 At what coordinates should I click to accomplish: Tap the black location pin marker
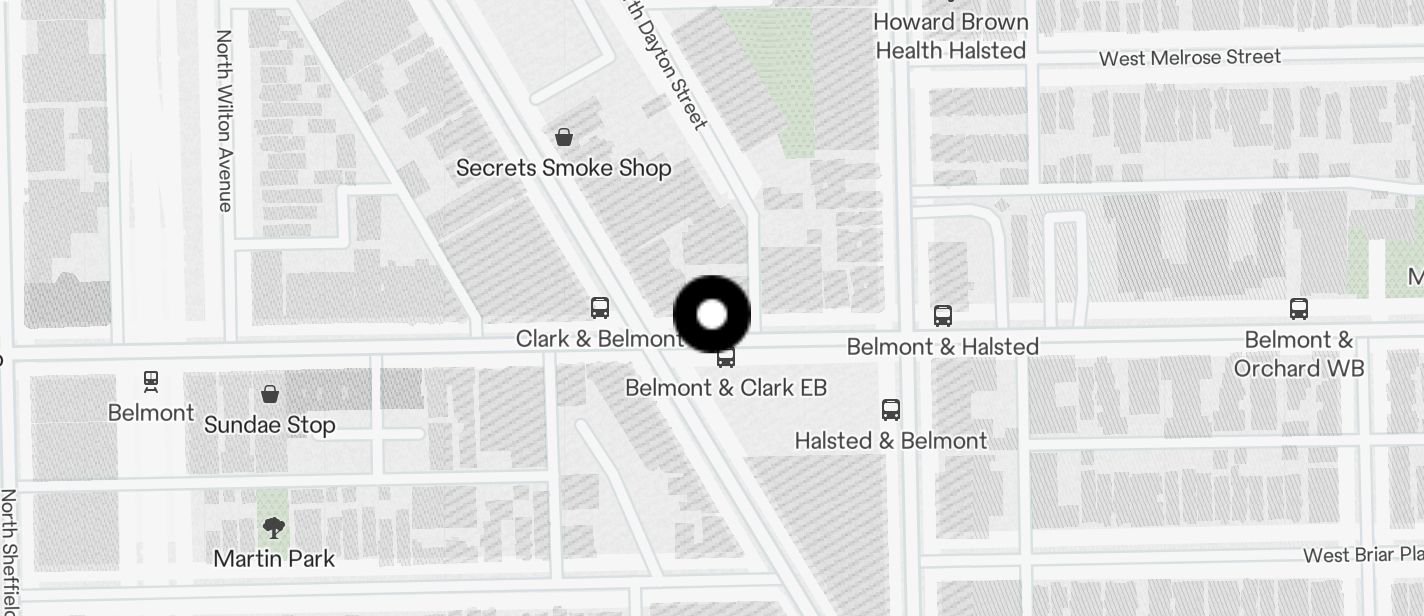pos(712,315)
